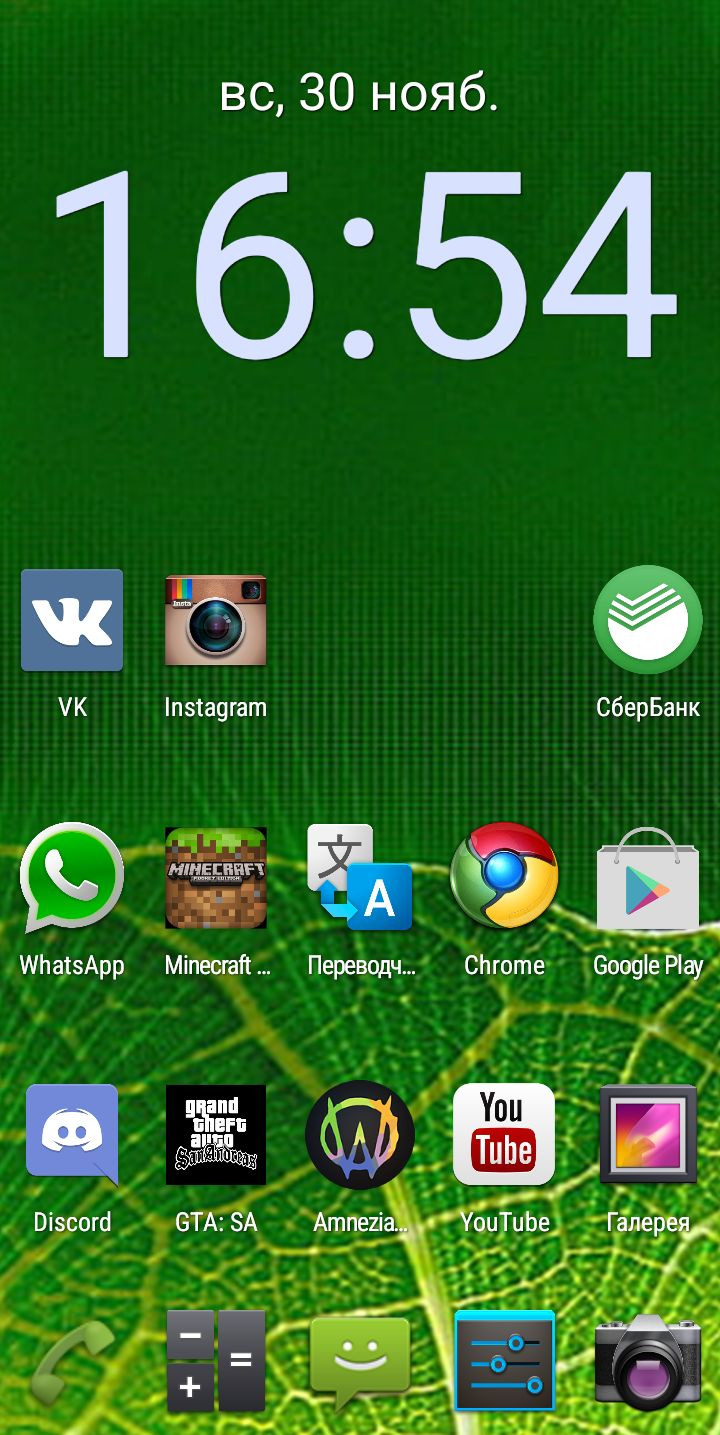Viewport: 720px width, 1435px height.
Task: Launch the Chrome browser
Action: (x=504, y=877)
